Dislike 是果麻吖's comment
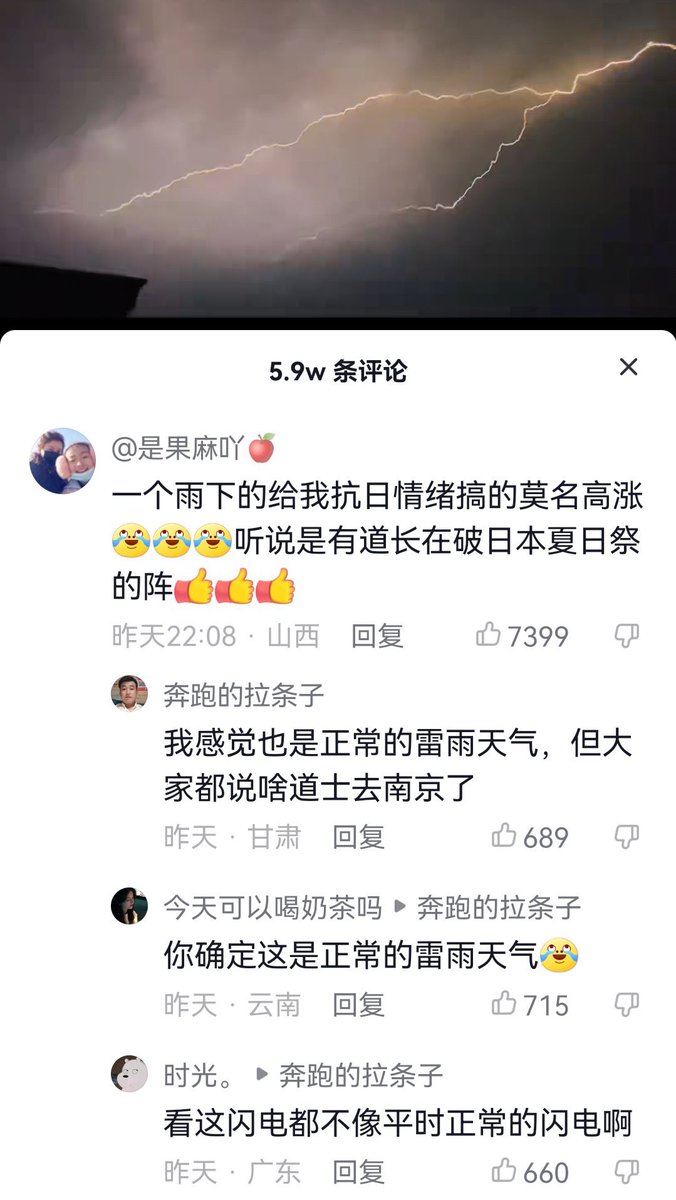The height and width of the screenshot is (1200, 676). click(626, 635)
